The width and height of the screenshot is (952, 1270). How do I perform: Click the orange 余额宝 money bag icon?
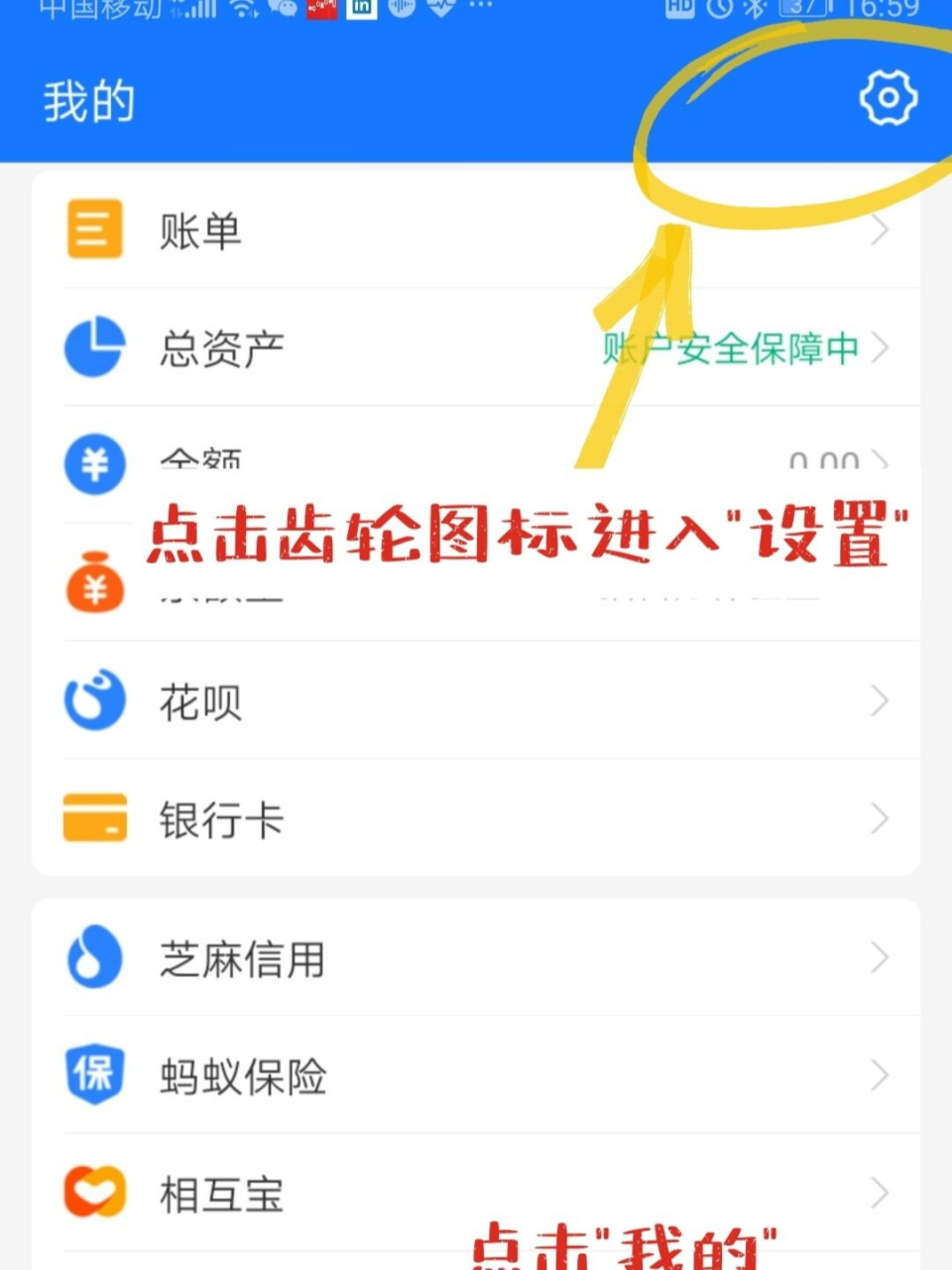(92, 584)
